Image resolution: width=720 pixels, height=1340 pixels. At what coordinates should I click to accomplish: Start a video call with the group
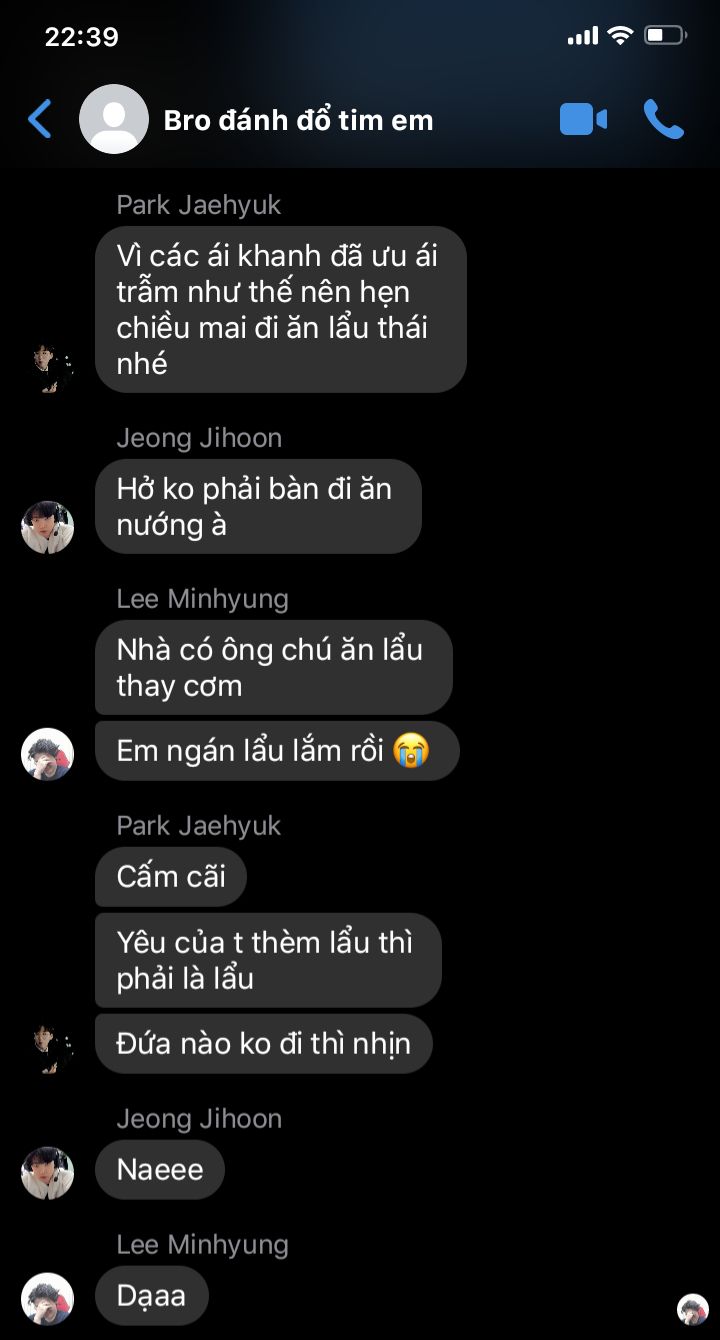click(x=583, y=120)
